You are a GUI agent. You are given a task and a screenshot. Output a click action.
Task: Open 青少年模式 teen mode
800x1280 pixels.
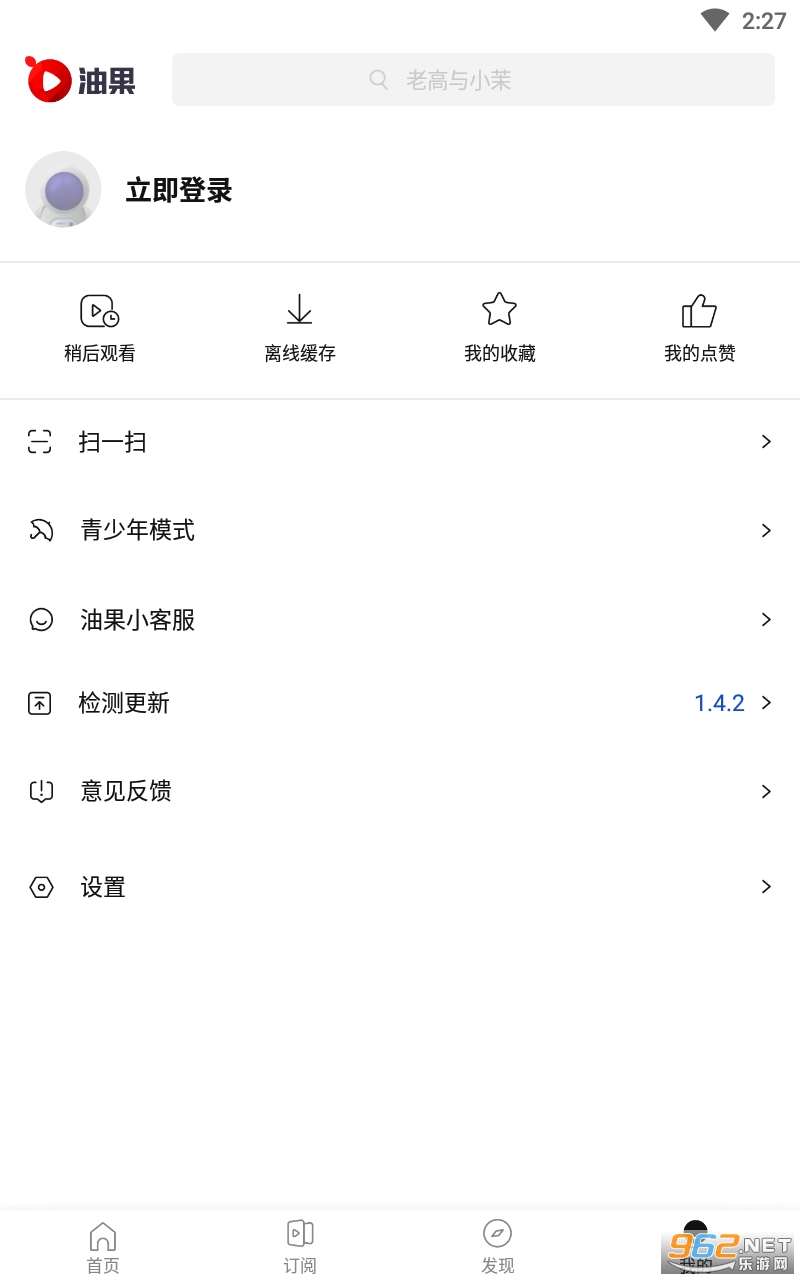point(400,530)
